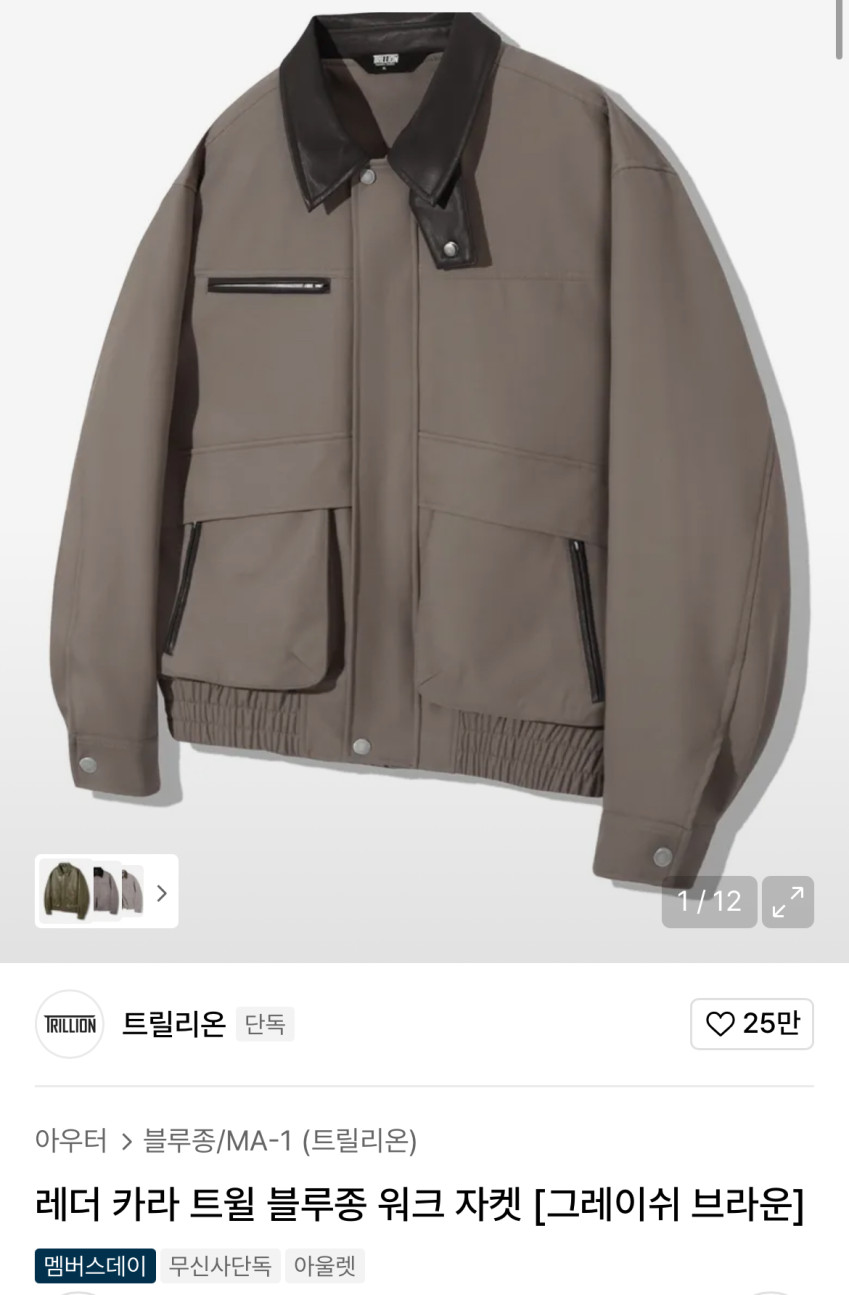Select the 아울렛 tag
This screenshot has height=1295, width=849.
[x=324, y=1266]
